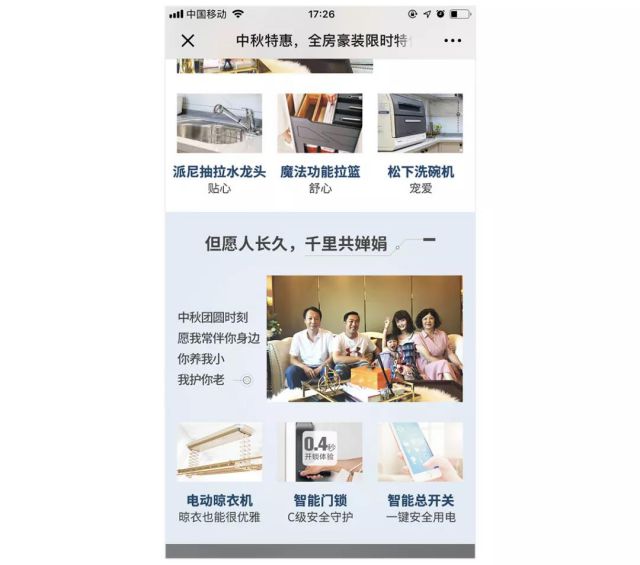Open the three-dot overflow menu

point(452,41)
